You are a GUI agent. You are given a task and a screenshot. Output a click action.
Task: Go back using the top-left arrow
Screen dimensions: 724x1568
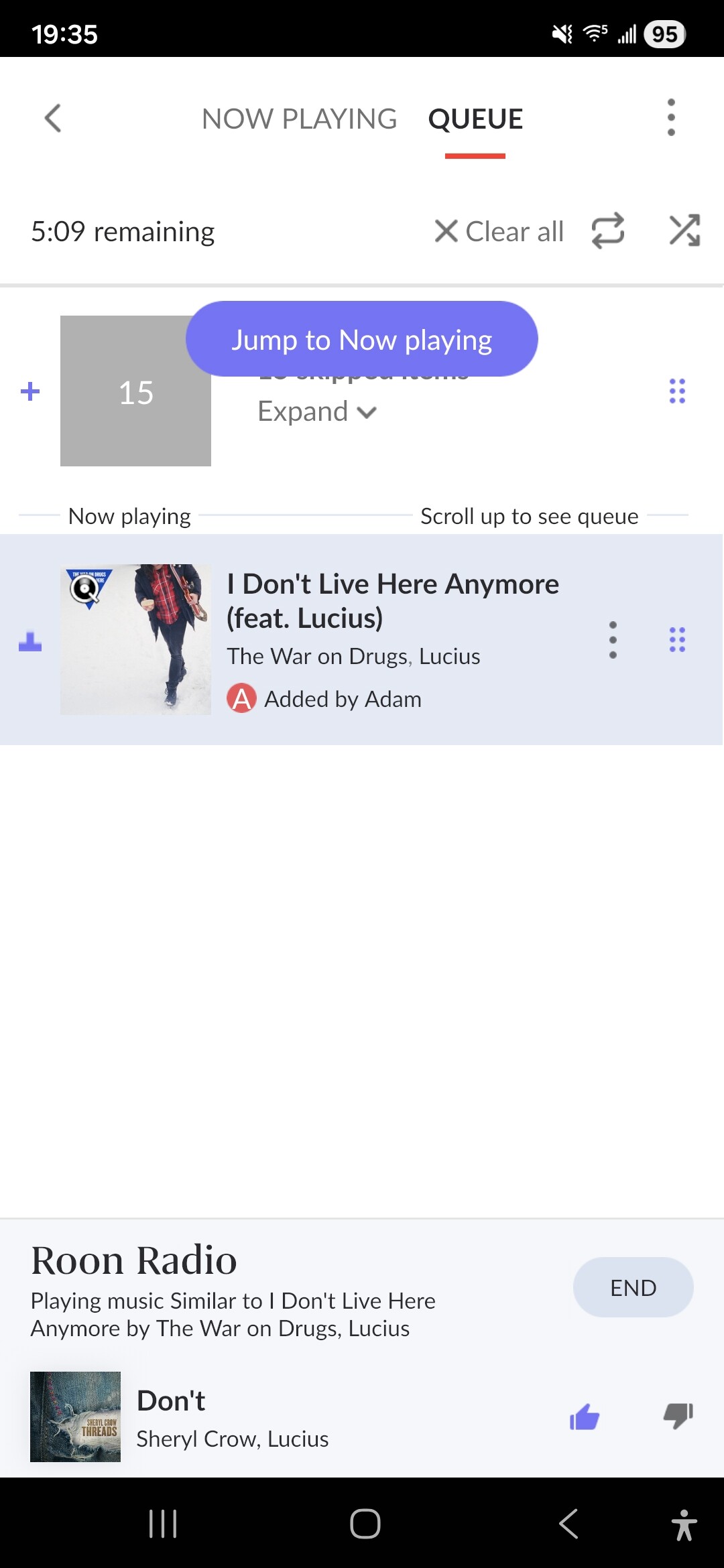(53, 119)
